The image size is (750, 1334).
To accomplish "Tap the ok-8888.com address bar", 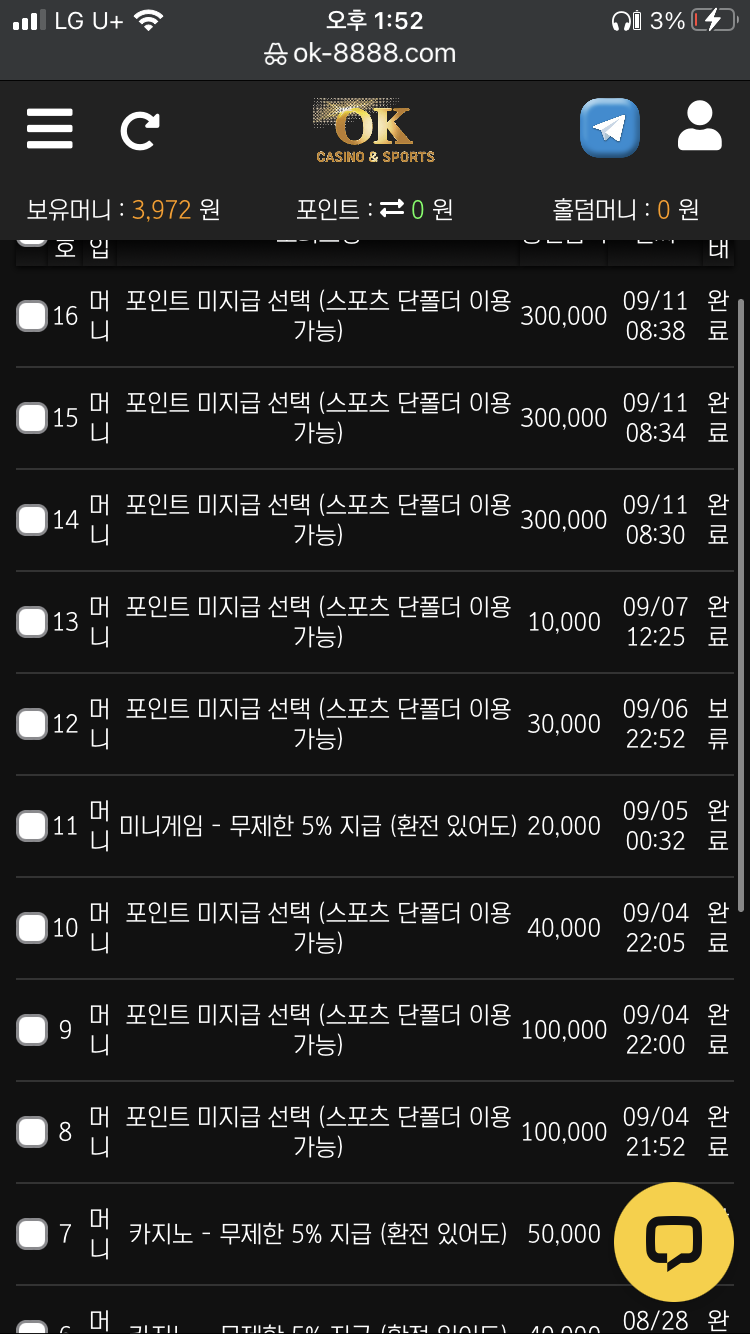I will [x=374, y=53].
